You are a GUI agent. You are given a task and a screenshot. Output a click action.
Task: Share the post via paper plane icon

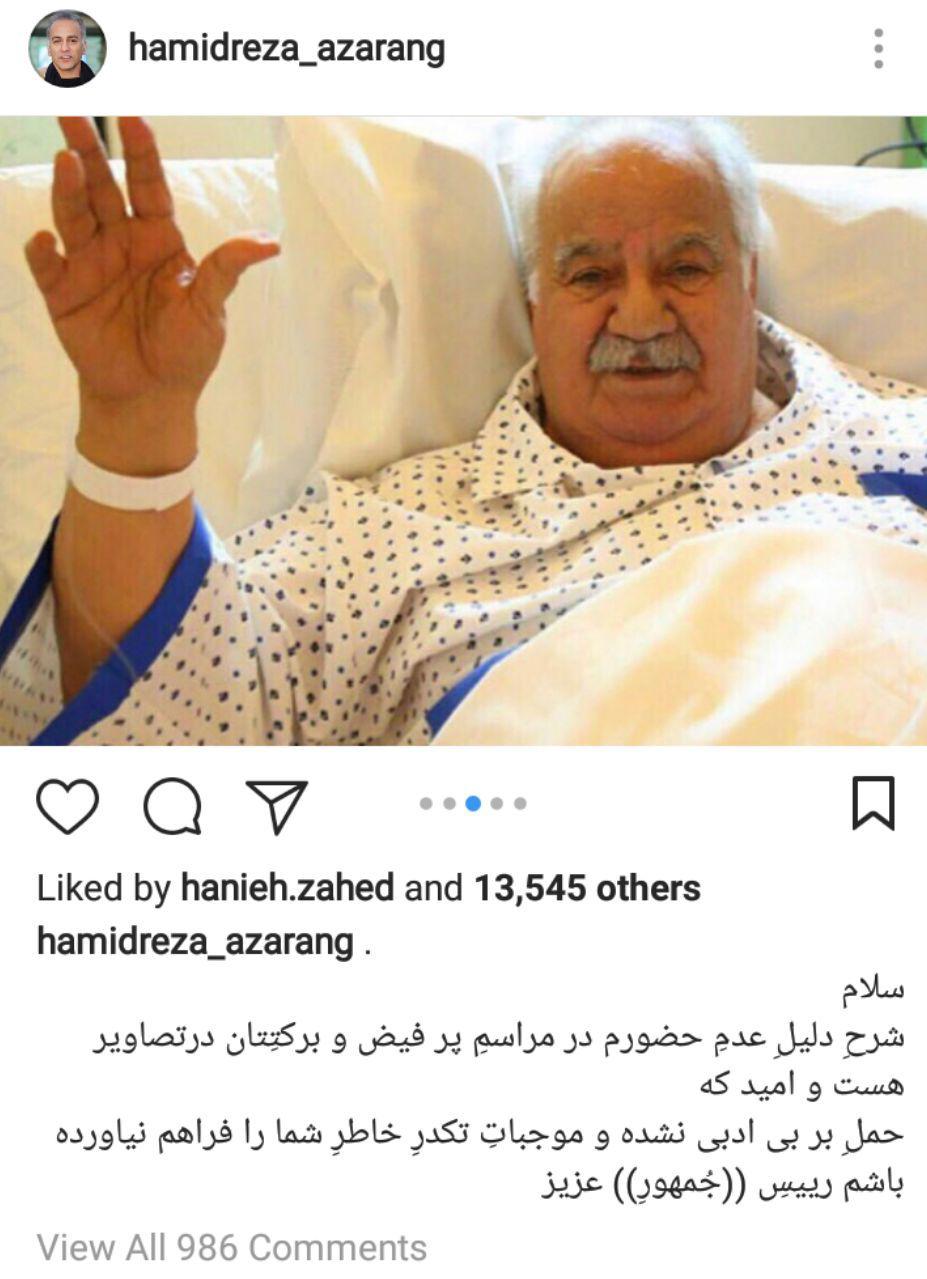[276, 806]
